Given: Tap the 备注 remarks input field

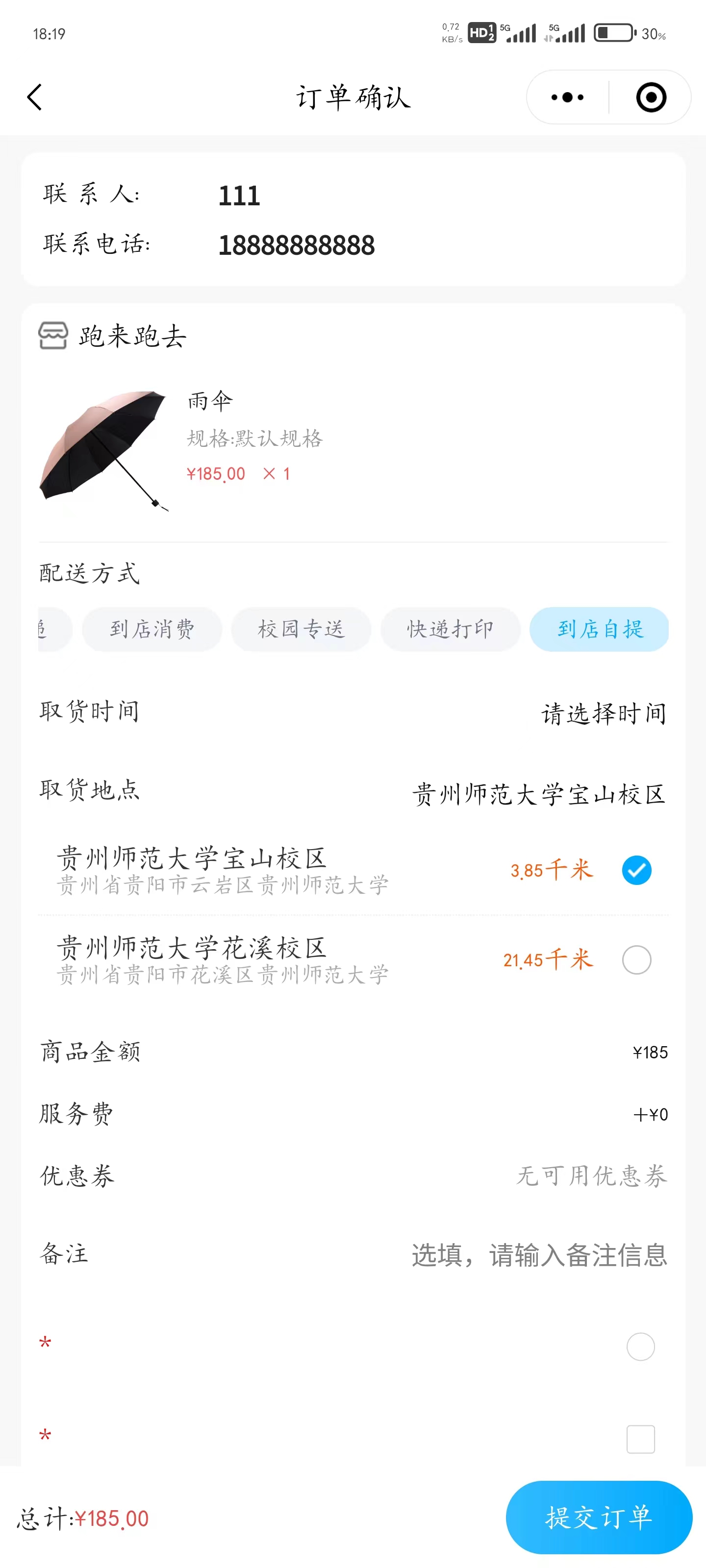Looking at the screenshot, I should (538, 1255).
